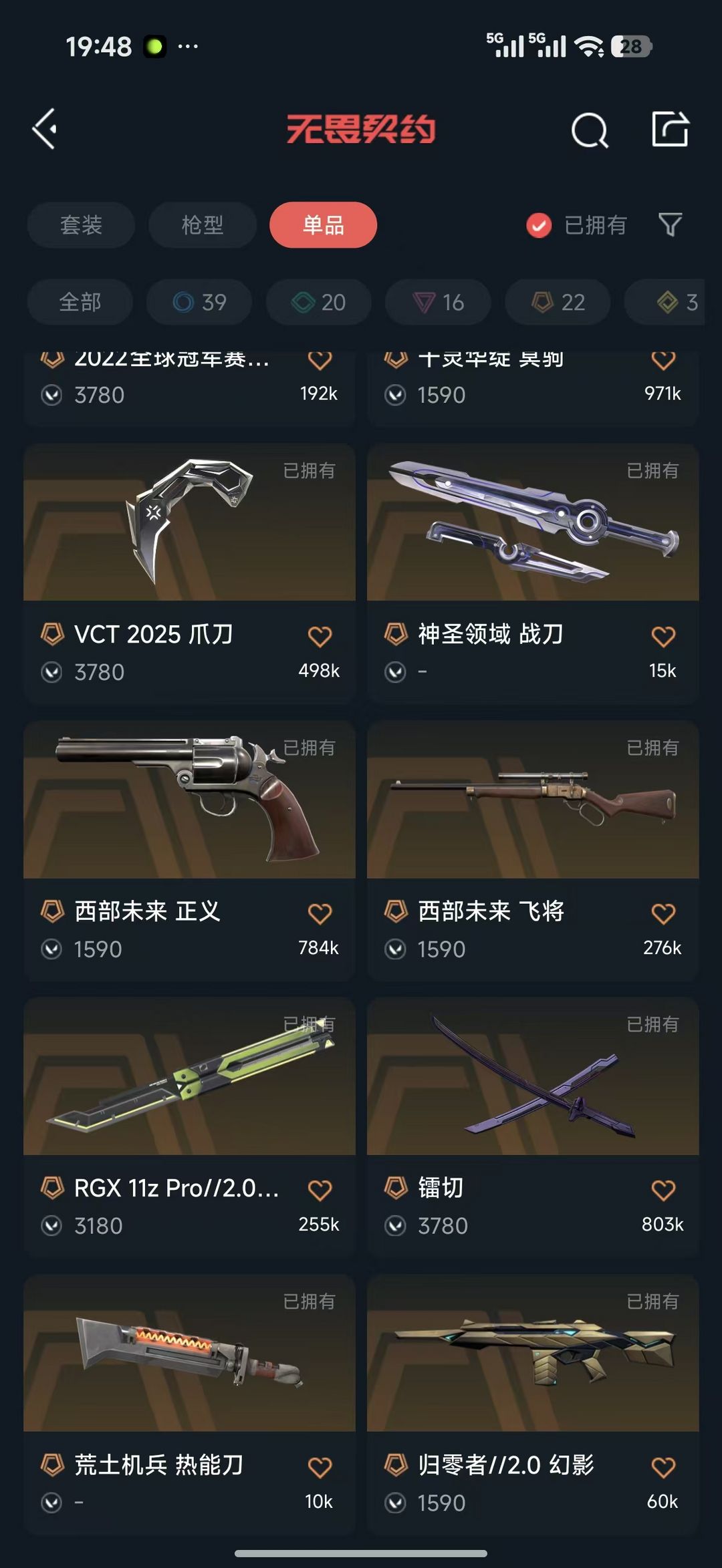Open the VCT 2025 爪刀 card
This screenshot has height=1568, width=722.
[x=189, y=534]
